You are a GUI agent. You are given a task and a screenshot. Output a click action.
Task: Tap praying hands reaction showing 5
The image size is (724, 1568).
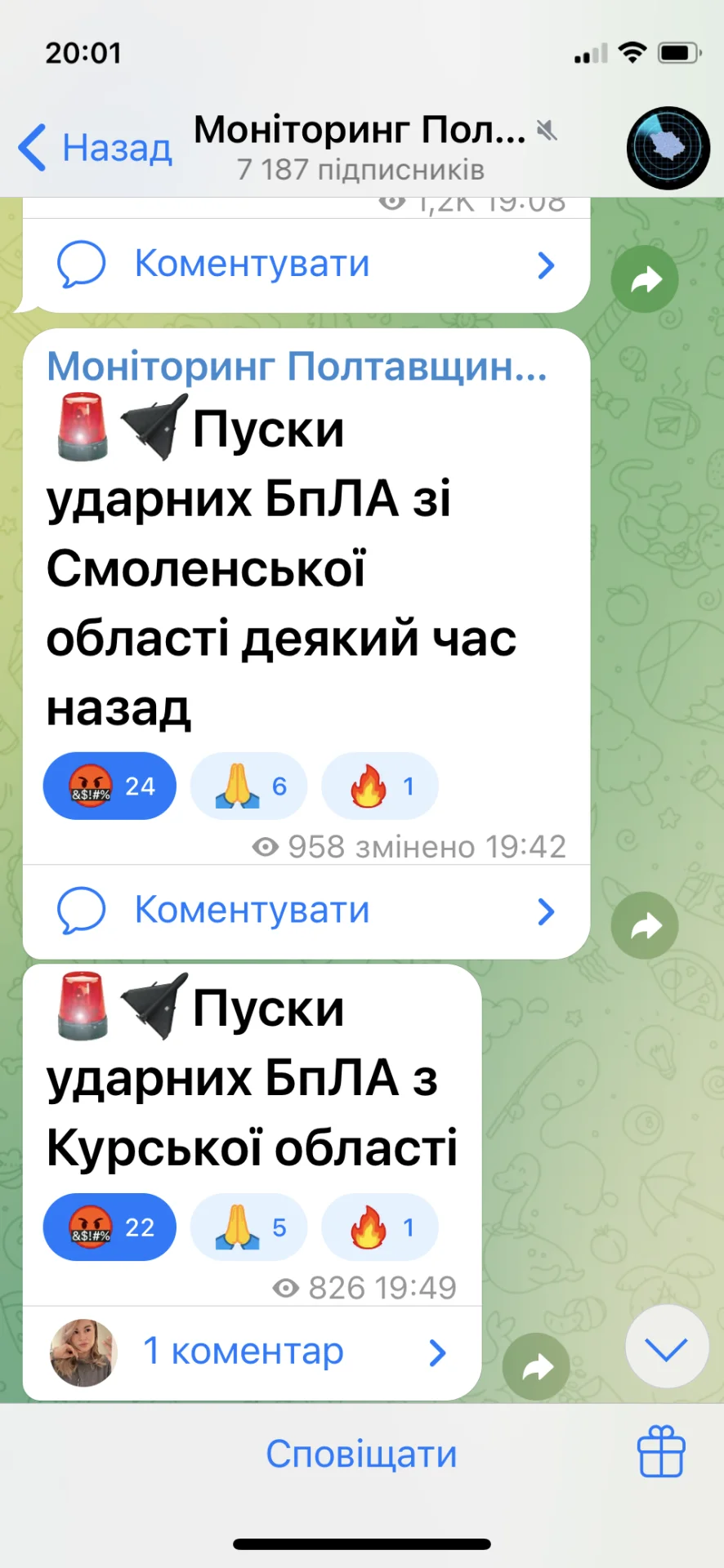pos(248,1227)
